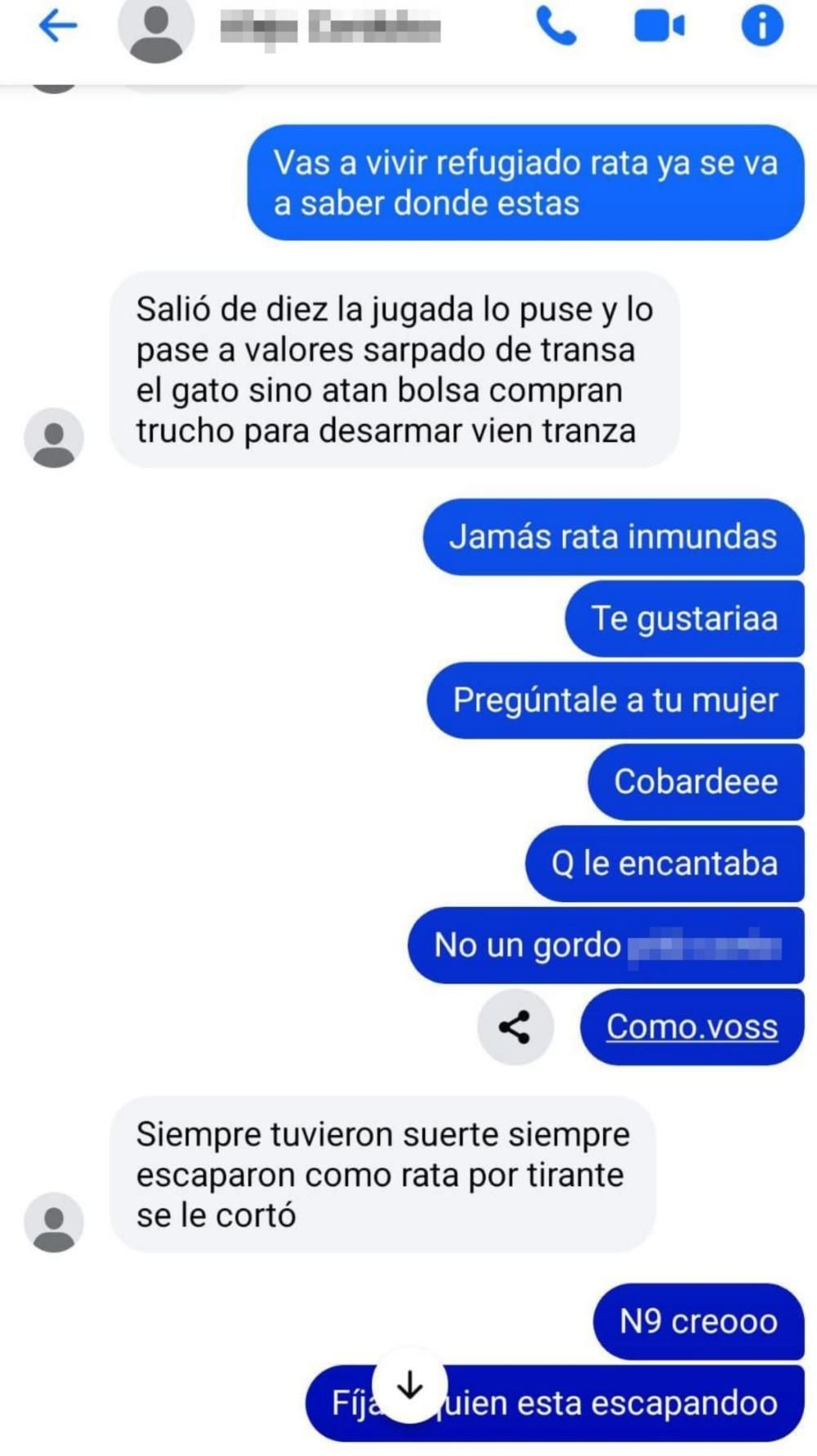
Task: Start a video call
Action: click(659, 26)
